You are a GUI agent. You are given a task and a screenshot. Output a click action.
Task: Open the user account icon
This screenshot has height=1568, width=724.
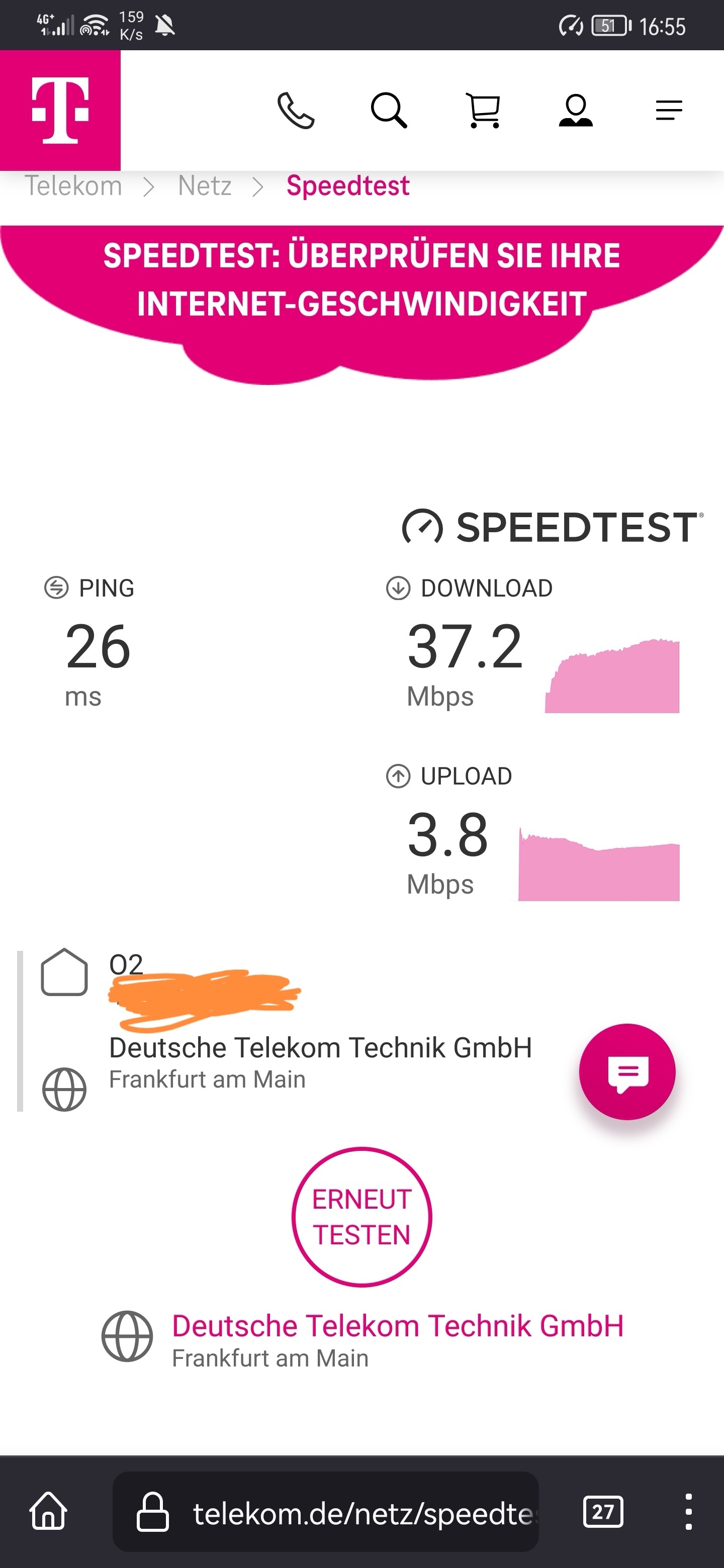576,110
